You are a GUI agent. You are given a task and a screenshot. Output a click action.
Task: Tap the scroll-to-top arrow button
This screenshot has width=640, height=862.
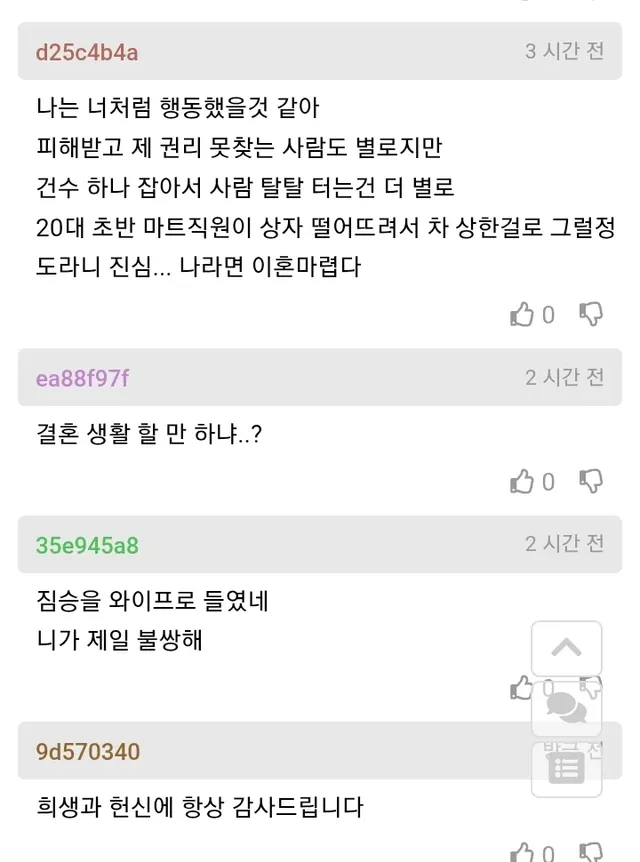tap(566, 648)
